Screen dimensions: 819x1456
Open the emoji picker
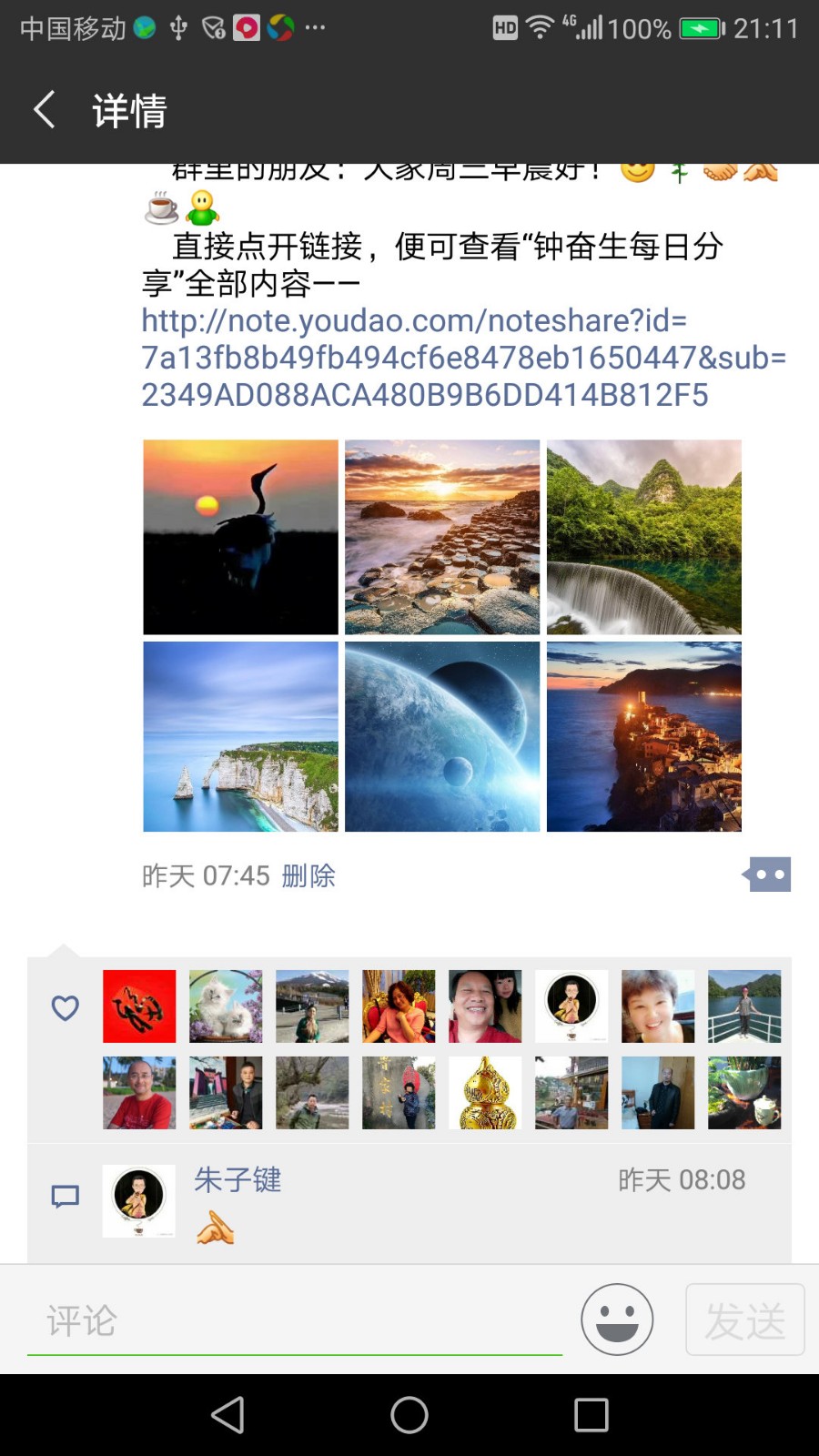tap(617, 1319)
